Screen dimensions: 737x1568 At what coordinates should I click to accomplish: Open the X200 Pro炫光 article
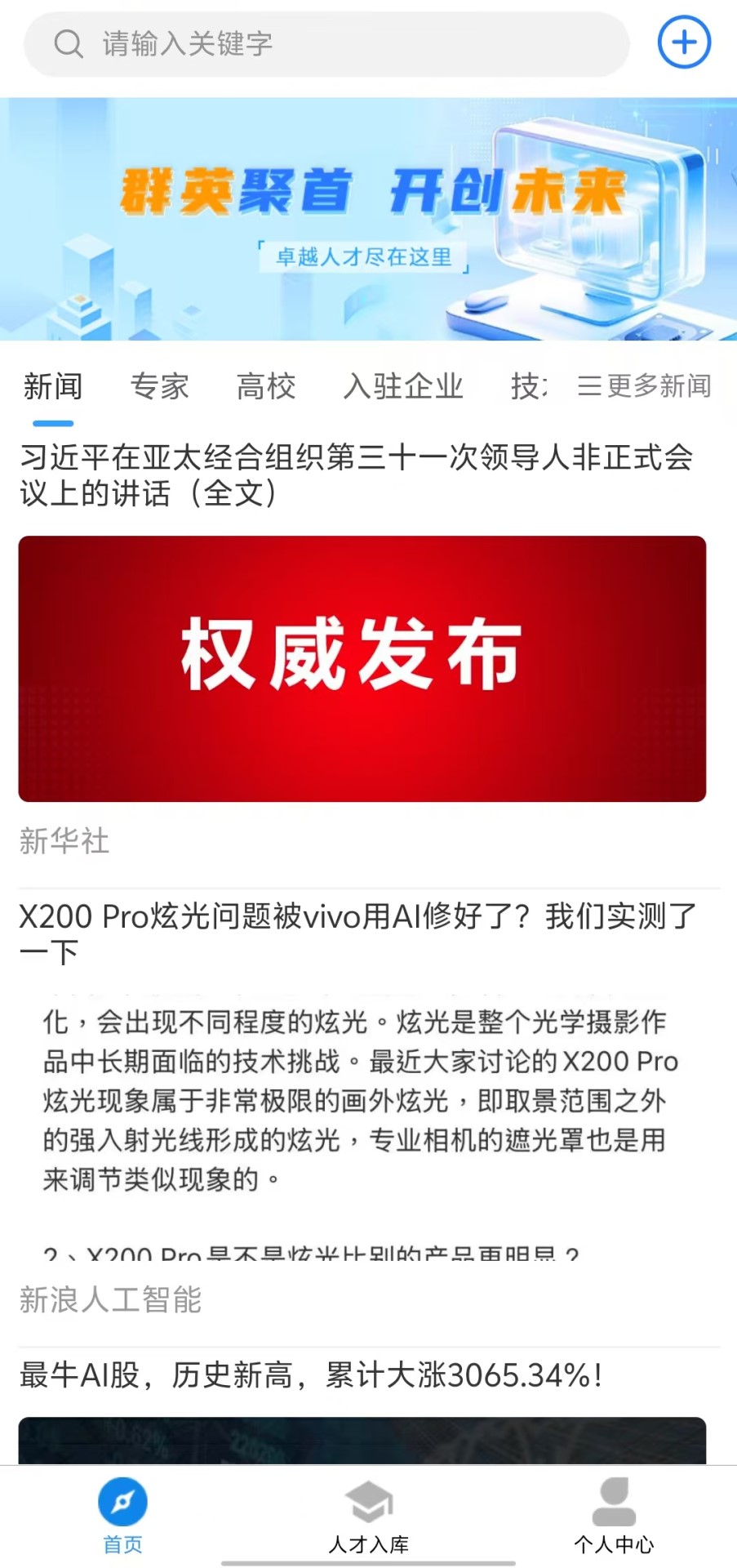pyautogui.click(x=357, y=933)
